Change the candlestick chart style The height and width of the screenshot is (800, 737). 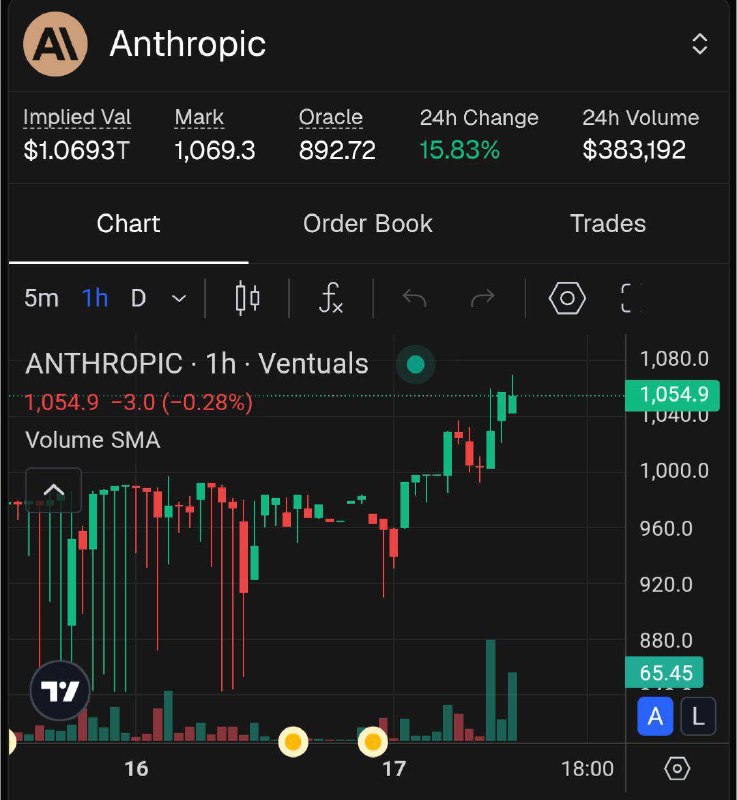pyautogui.click(x=247, y=298)
